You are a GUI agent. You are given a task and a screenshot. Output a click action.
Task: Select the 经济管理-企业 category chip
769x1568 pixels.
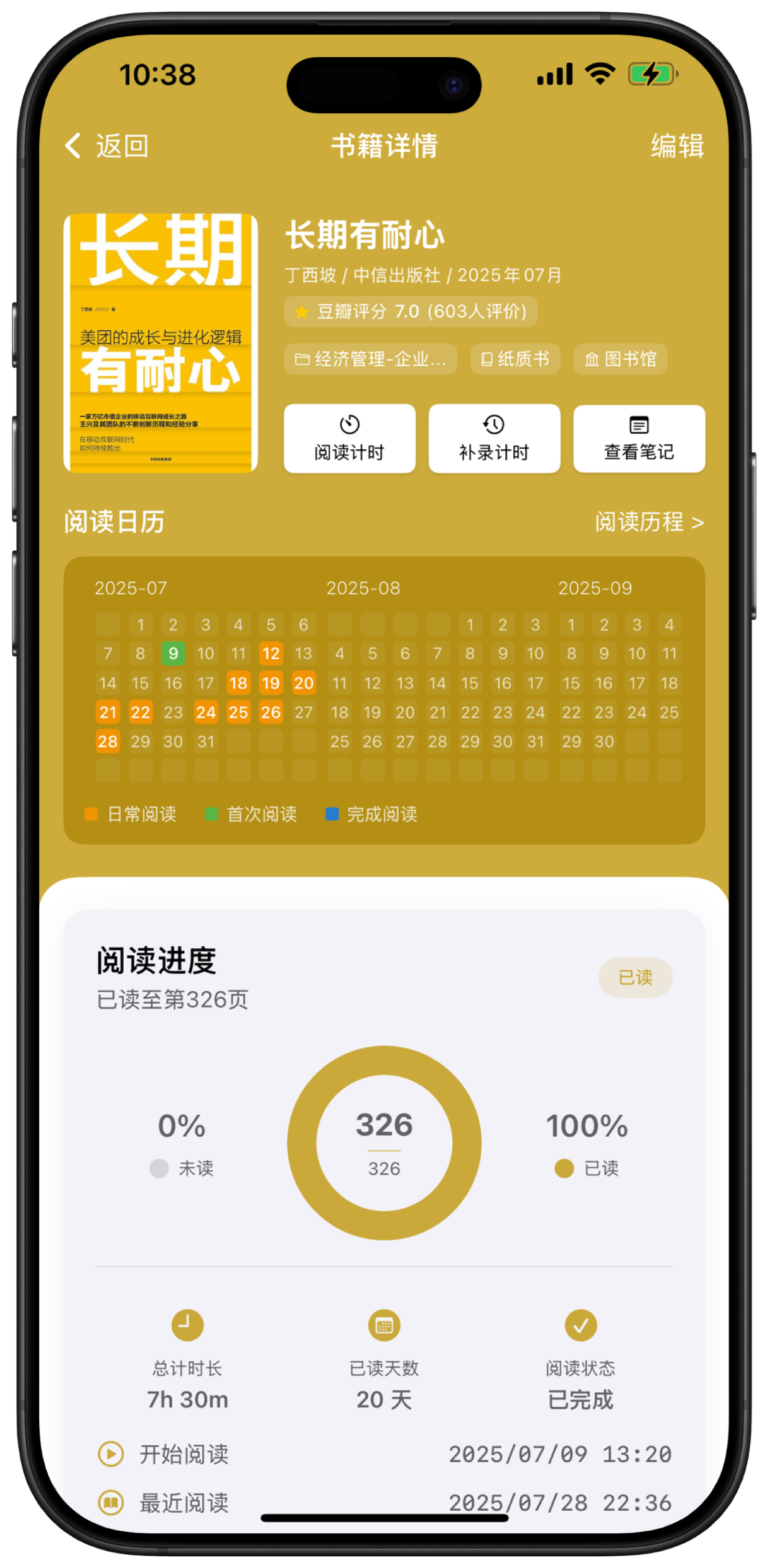coord(370,359)
